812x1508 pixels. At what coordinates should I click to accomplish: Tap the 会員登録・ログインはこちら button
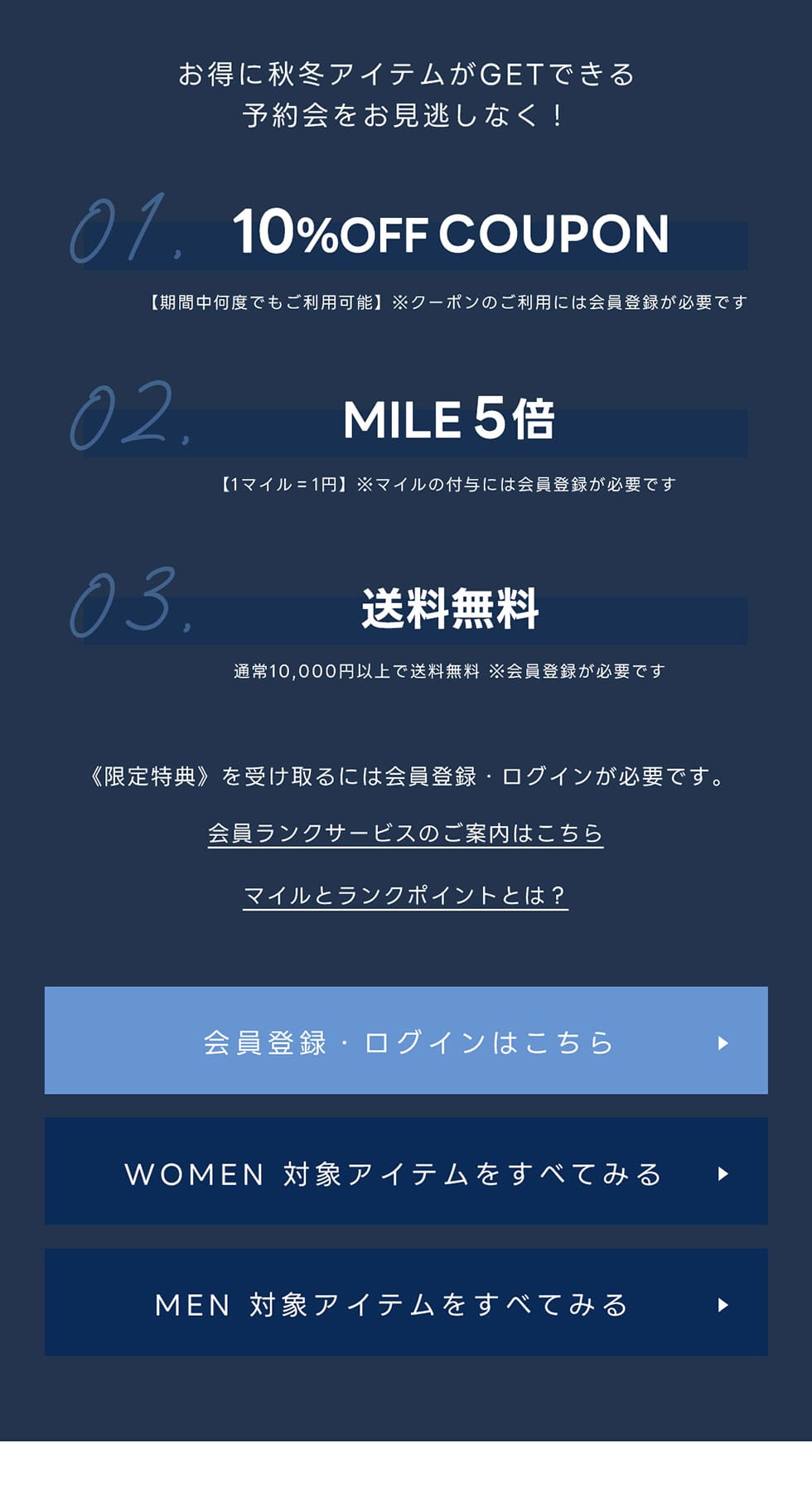click(406, 1041)
